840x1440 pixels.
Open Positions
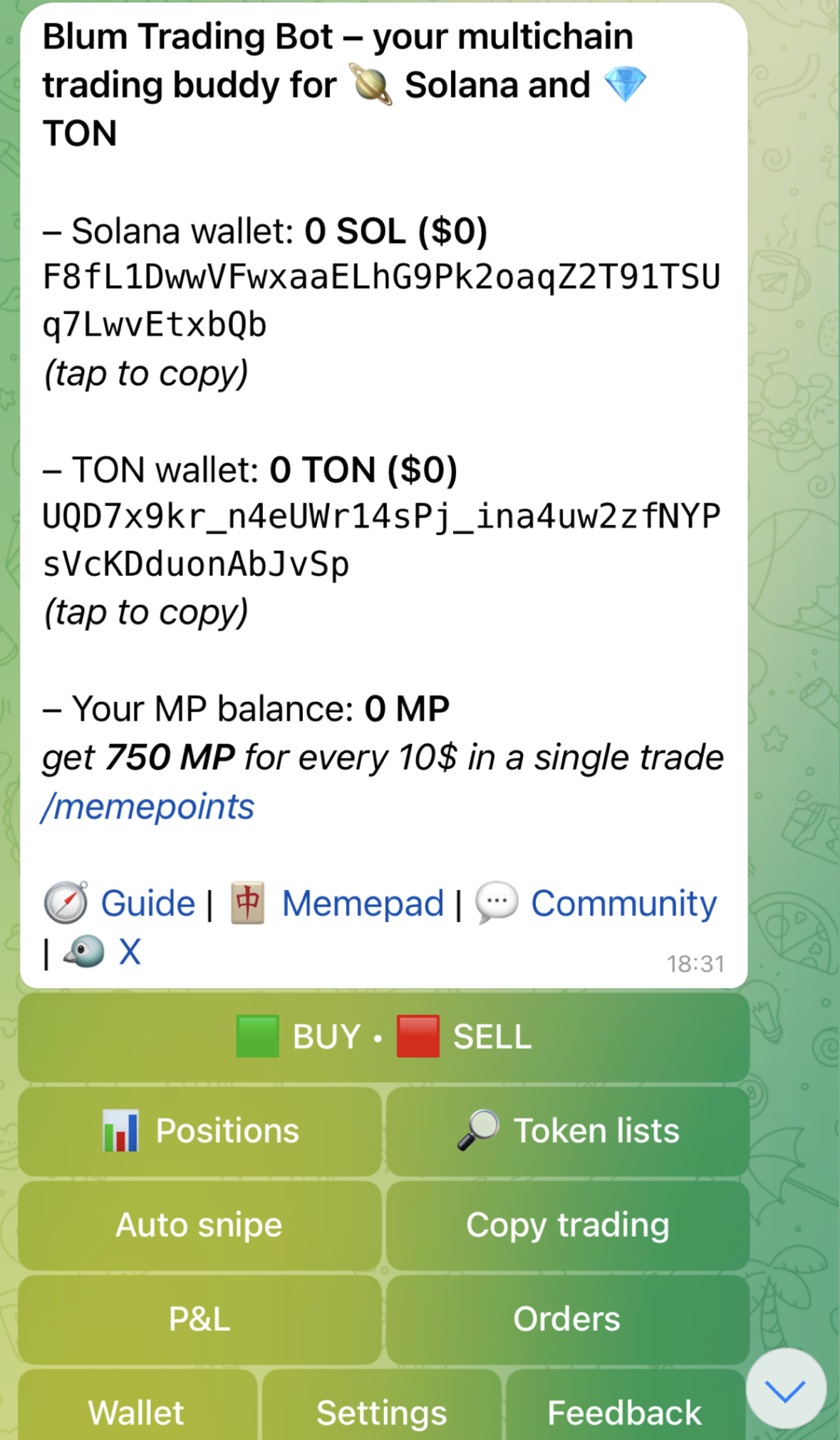(x=199, y=1131)
